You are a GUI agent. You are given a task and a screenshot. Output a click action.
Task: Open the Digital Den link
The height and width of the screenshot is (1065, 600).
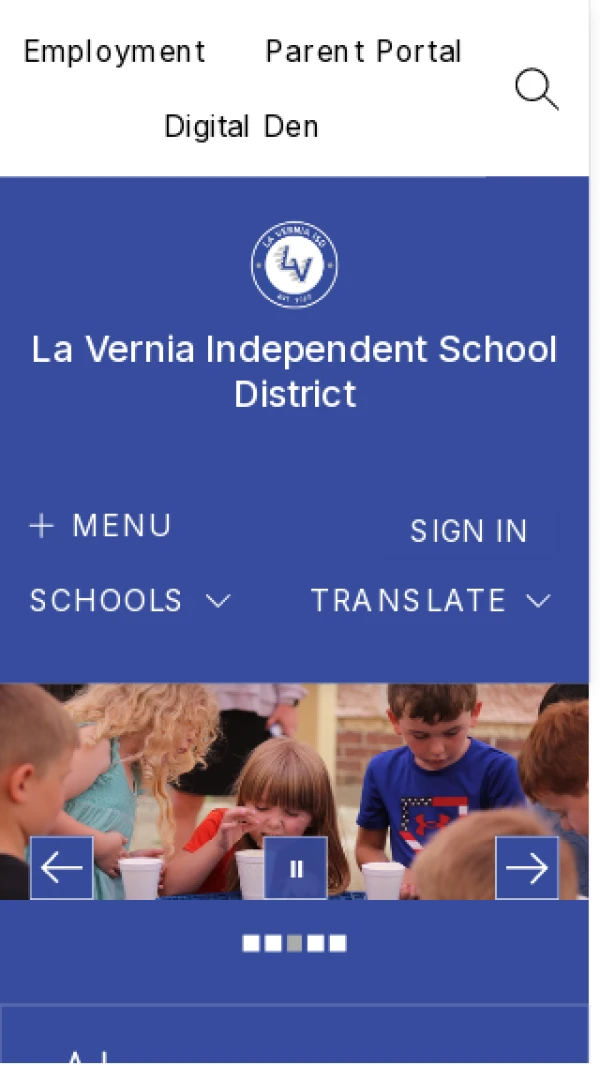tap(241, 126)
